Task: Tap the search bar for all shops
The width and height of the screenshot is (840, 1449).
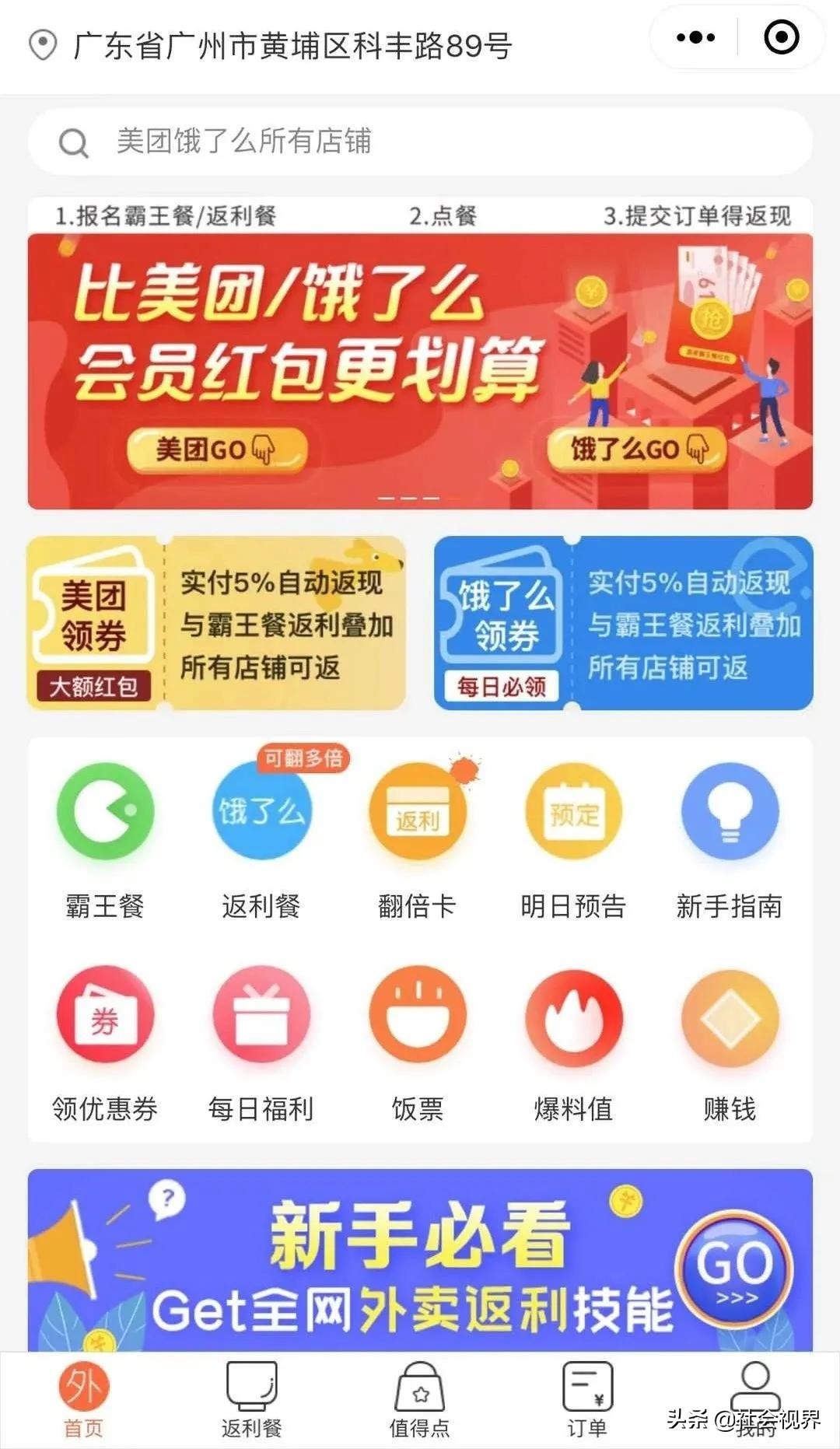Action: [x=420, y=142]
